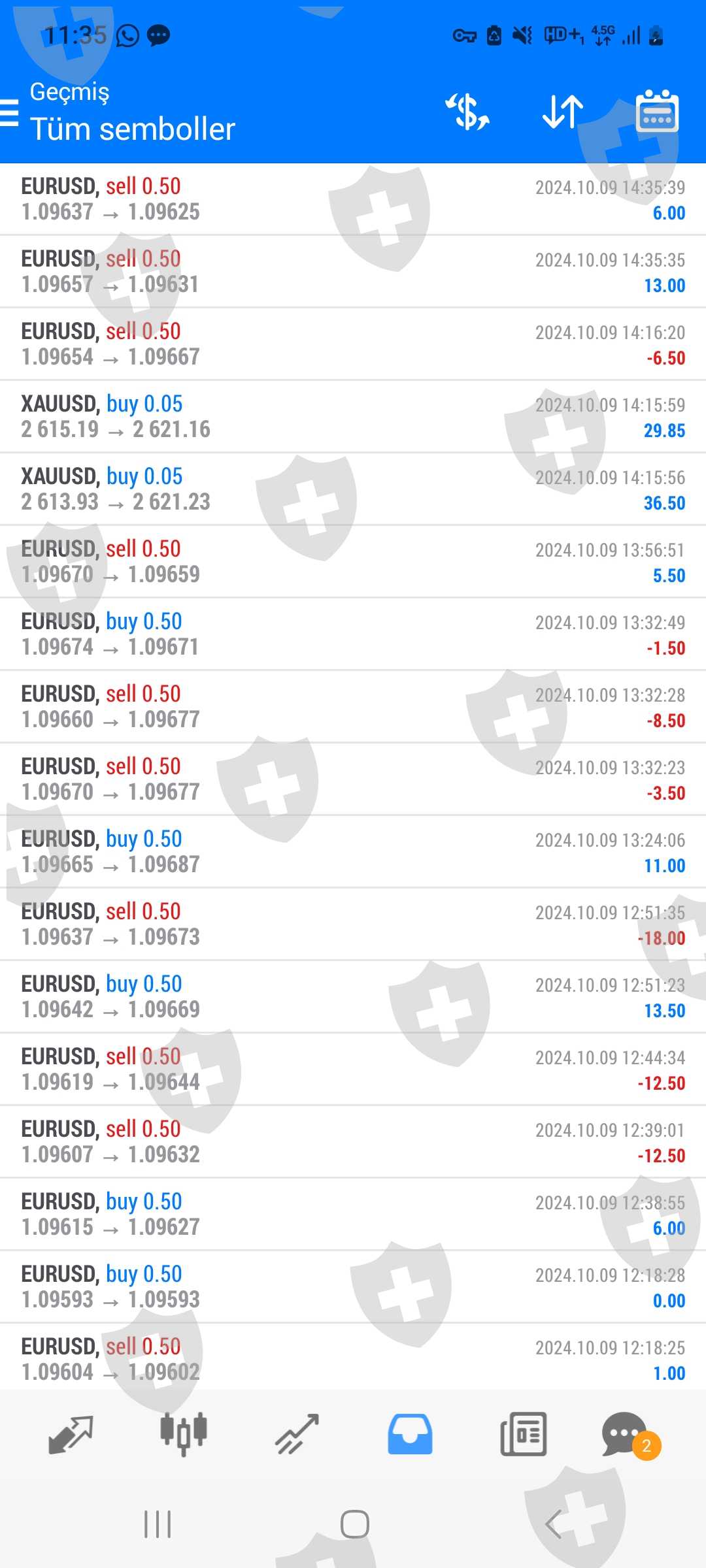Select the EURUSD sell with -18.00 loss
Screen dimensions: 706x1568
pos(353,924)
